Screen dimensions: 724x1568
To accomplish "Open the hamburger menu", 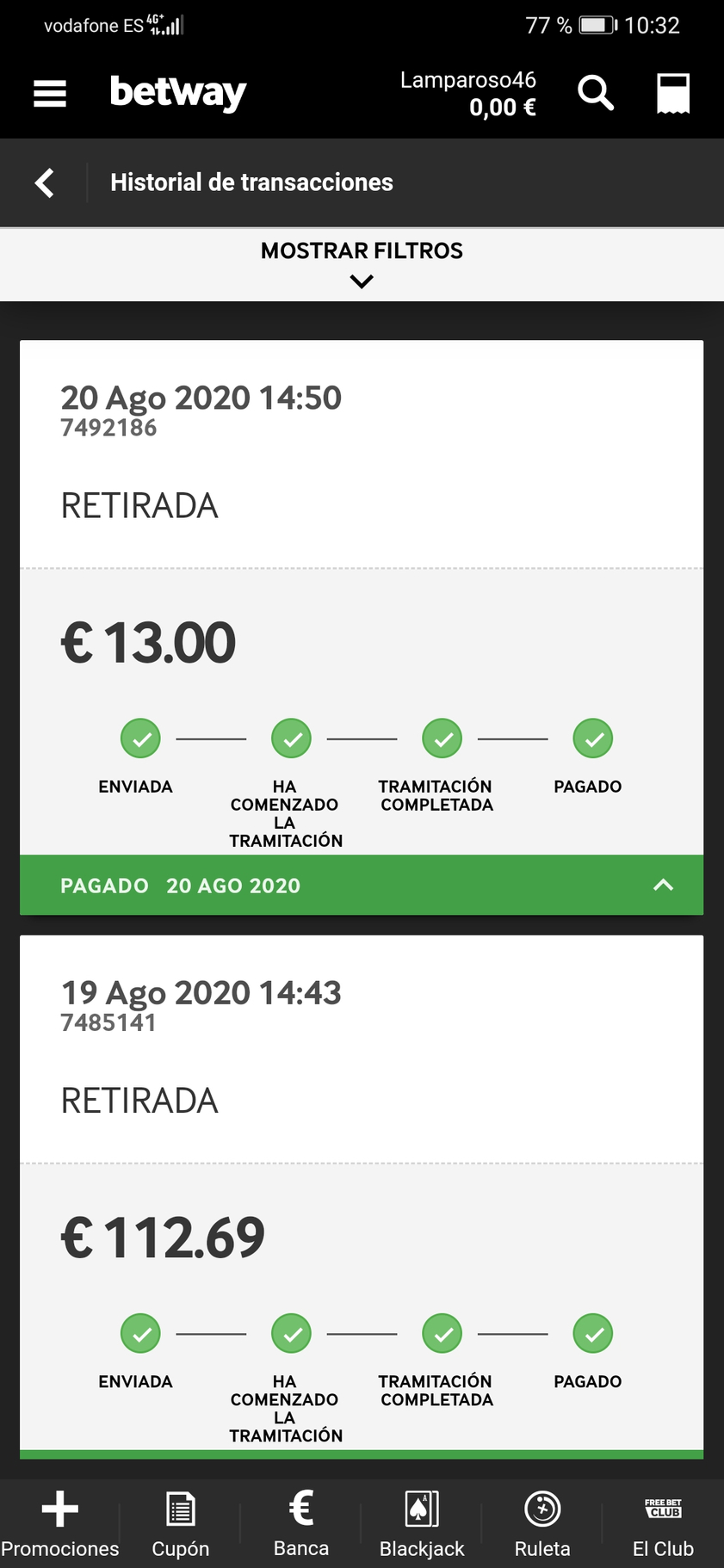I will point(50,93).
